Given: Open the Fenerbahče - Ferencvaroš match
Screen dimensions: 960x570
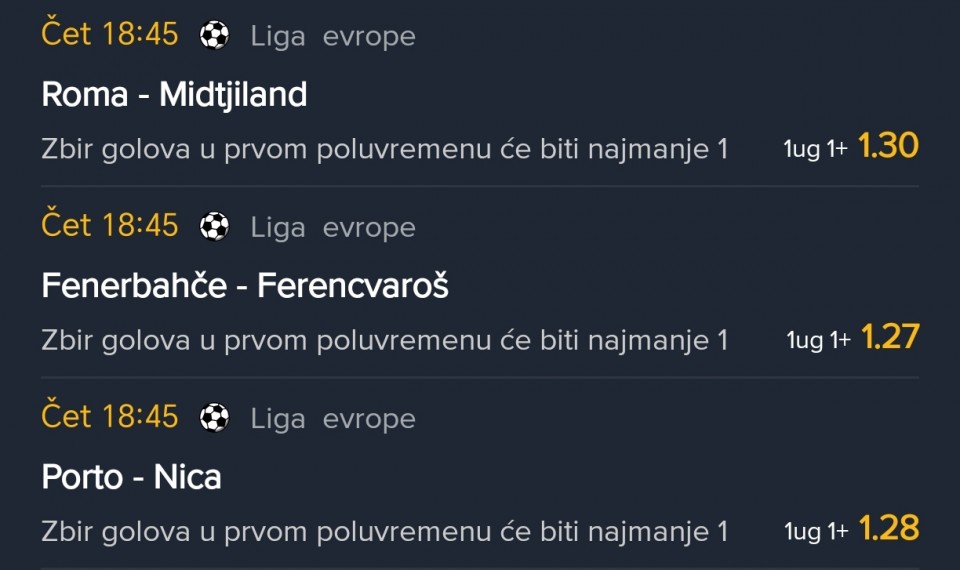Looking at the screenshot, I should [245, 287].
